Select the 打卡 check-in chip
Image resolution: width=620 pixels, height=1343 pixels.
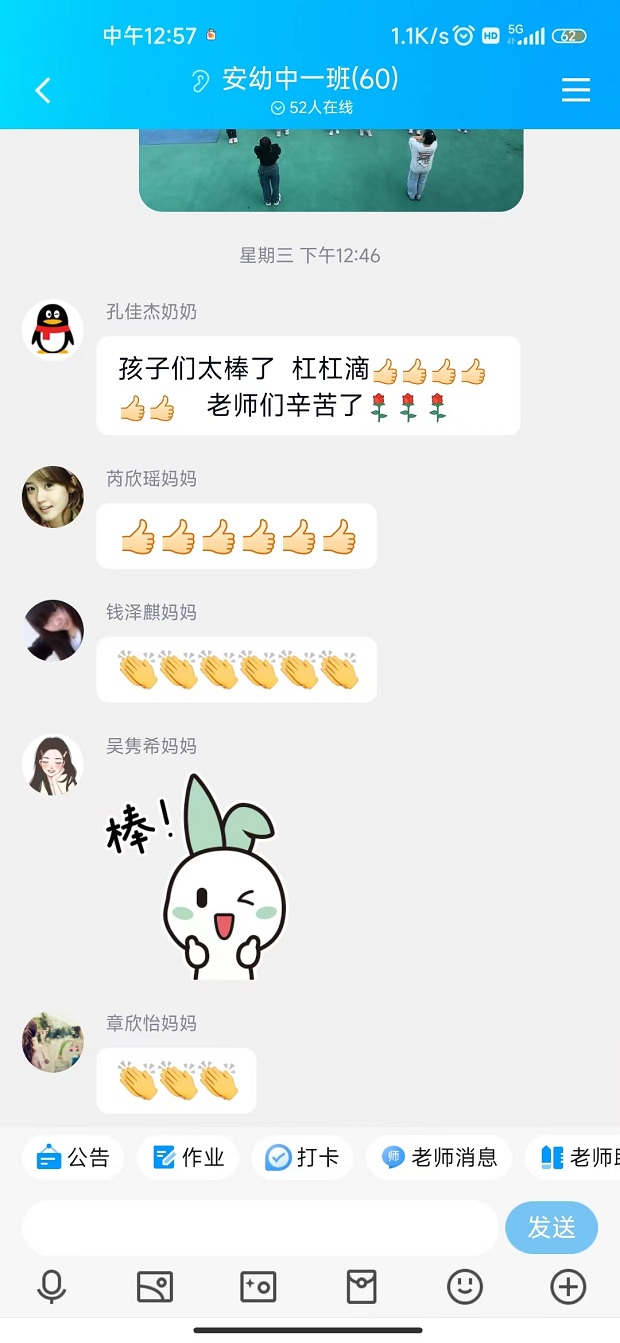(303, 1157)
